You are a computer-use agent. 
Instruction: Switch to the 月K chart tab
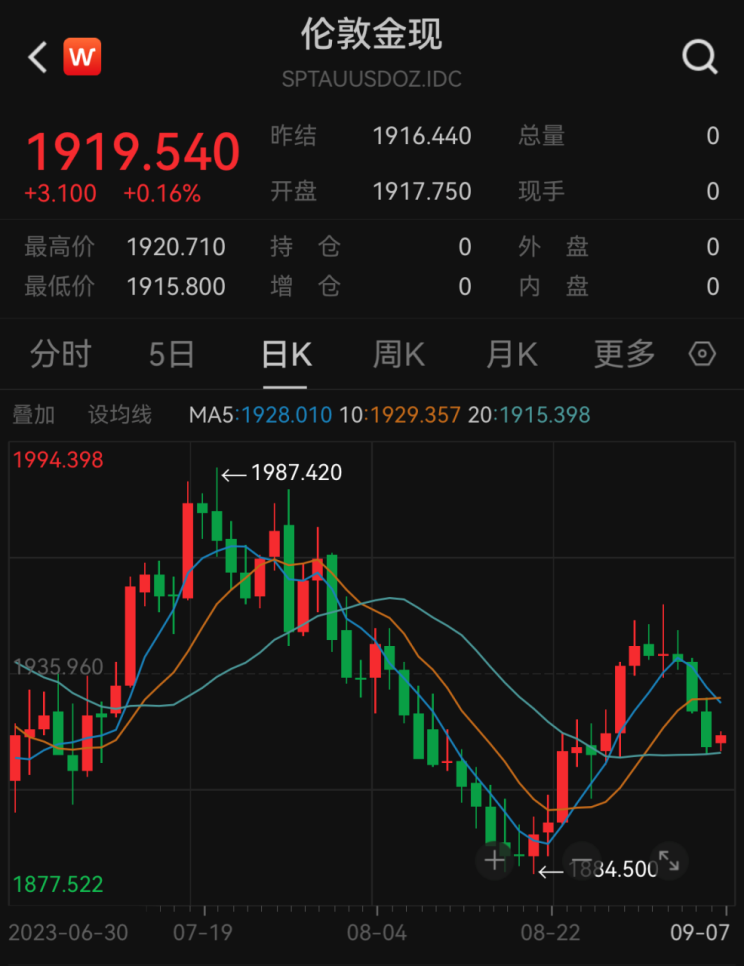(x=511, y=354)
